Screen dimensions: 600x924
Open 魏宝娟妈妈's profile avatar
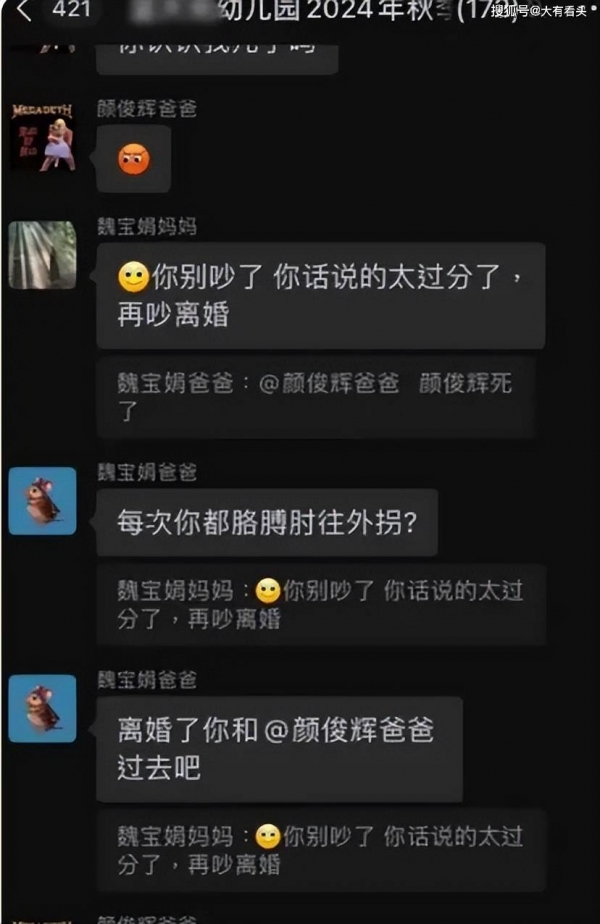42,255
